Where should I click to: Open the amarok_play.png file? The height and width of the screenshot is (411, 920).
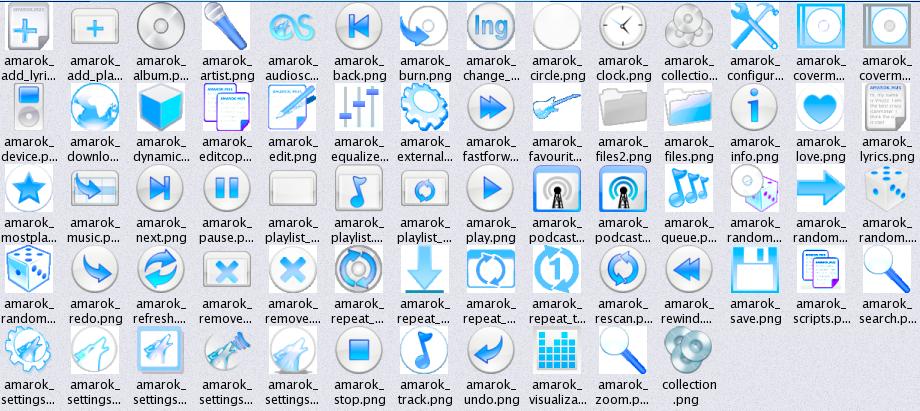pyautogui.click(x=490, y=189)
